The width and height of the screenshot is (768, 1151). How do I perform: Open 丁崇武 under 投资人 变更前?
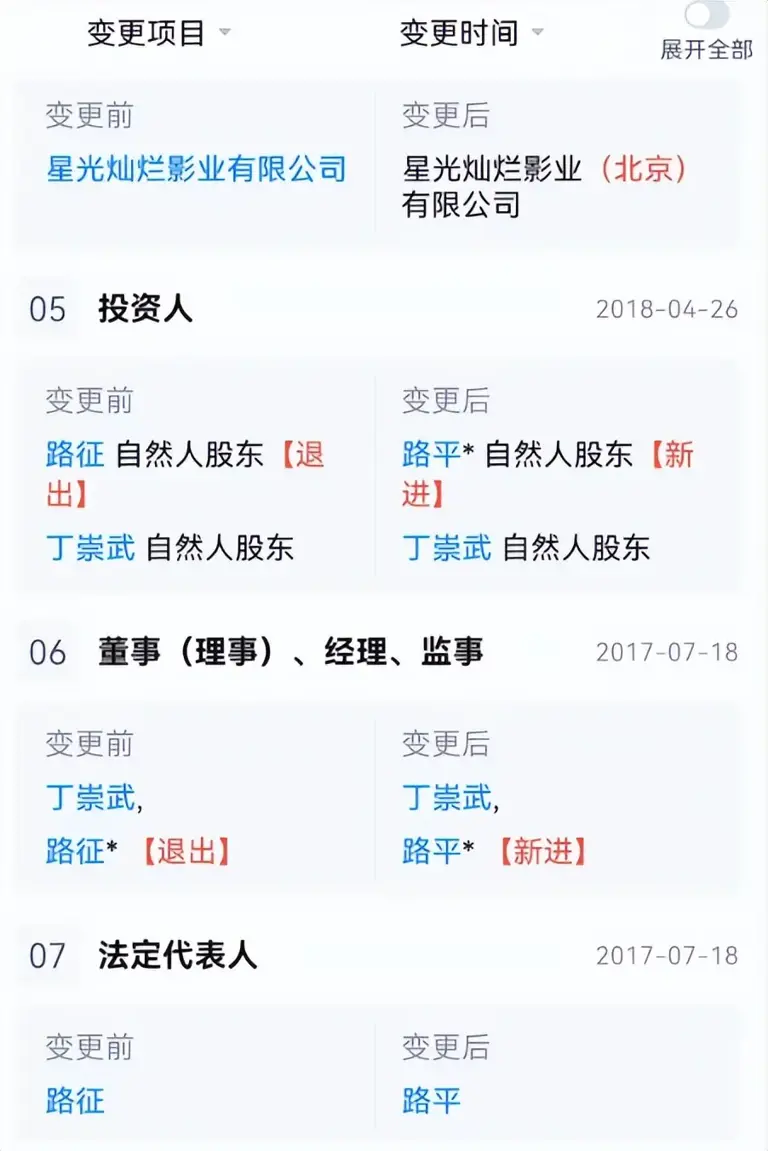point(90,548)
